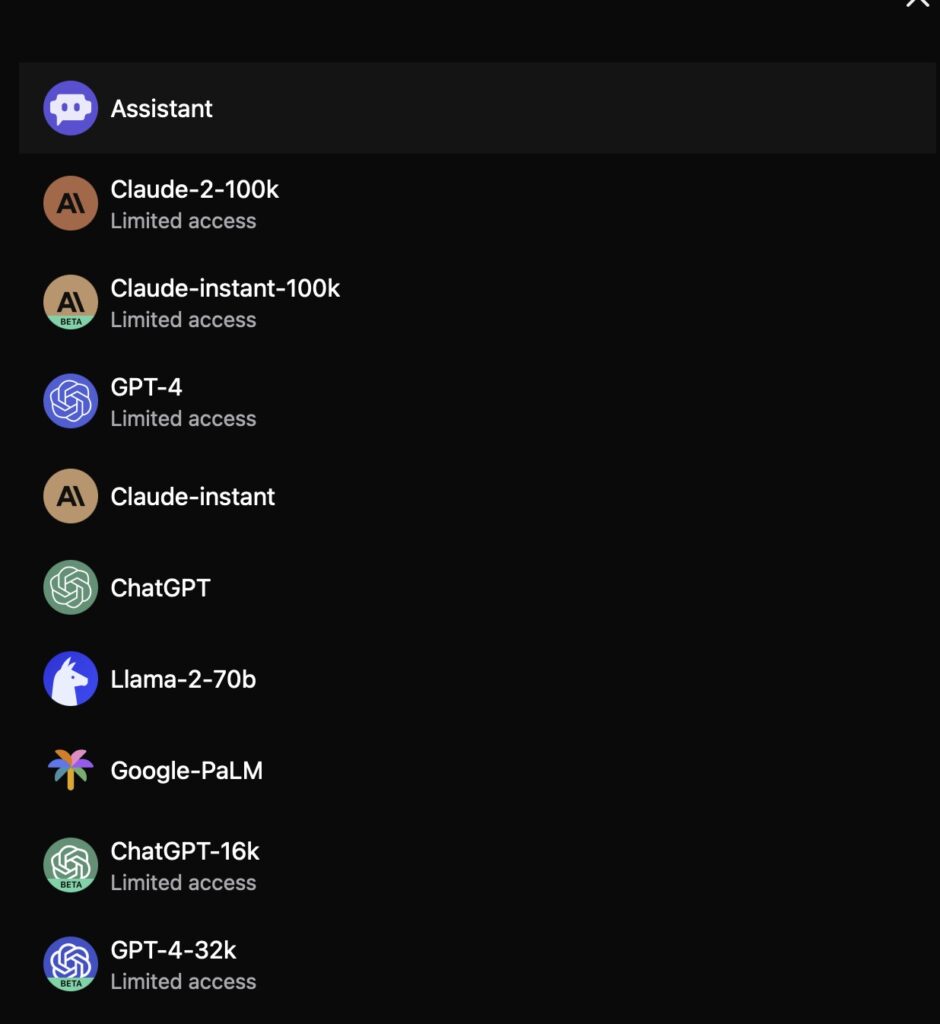The height and width of the screenshot is (1024, 940).
Task: Choose the Llama-2-70b bot
Action: coord(183,679)
